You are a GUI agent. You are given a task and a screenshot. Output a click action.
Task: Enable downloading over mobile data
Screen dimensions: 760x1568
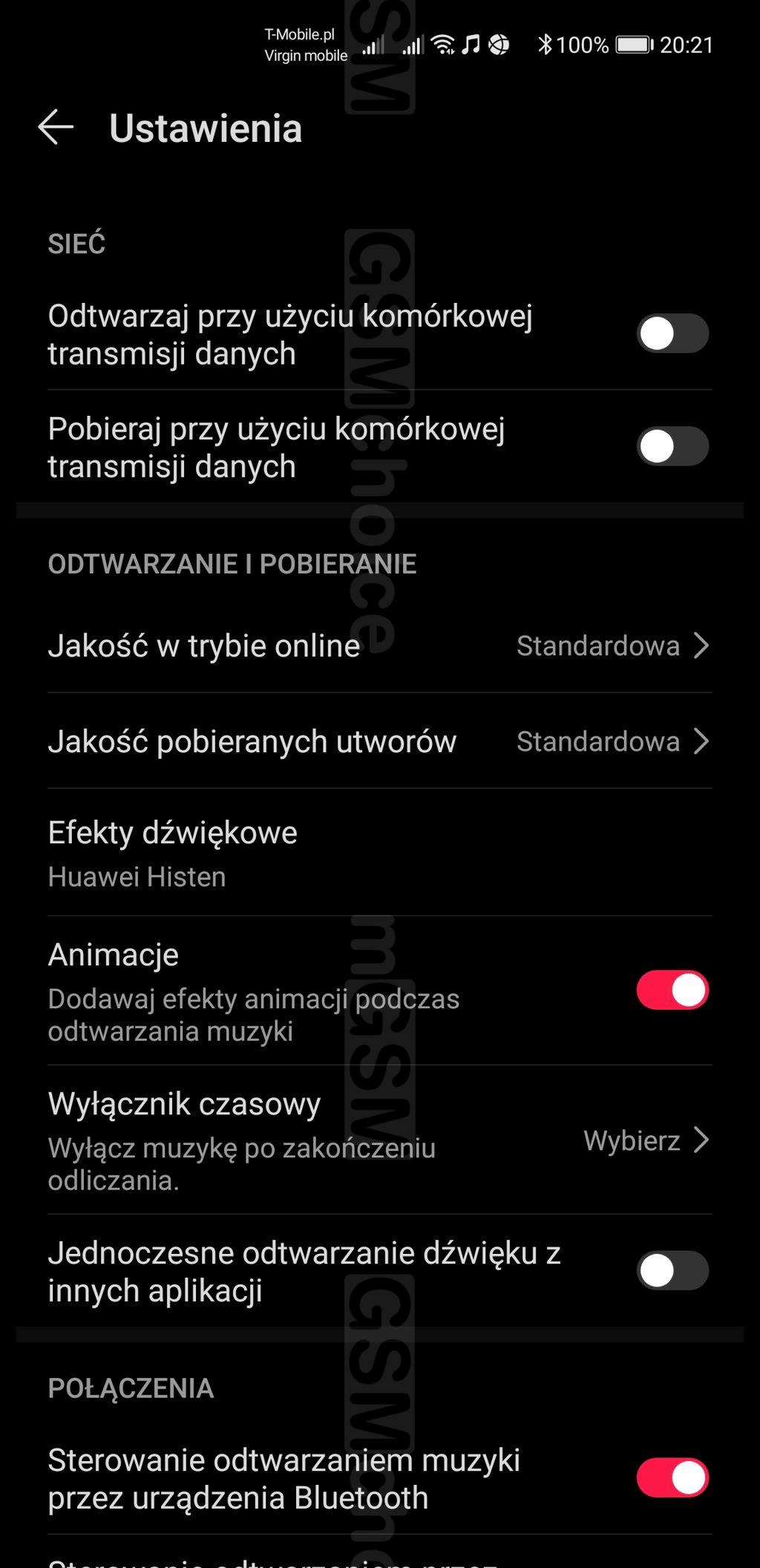(672, 446)
